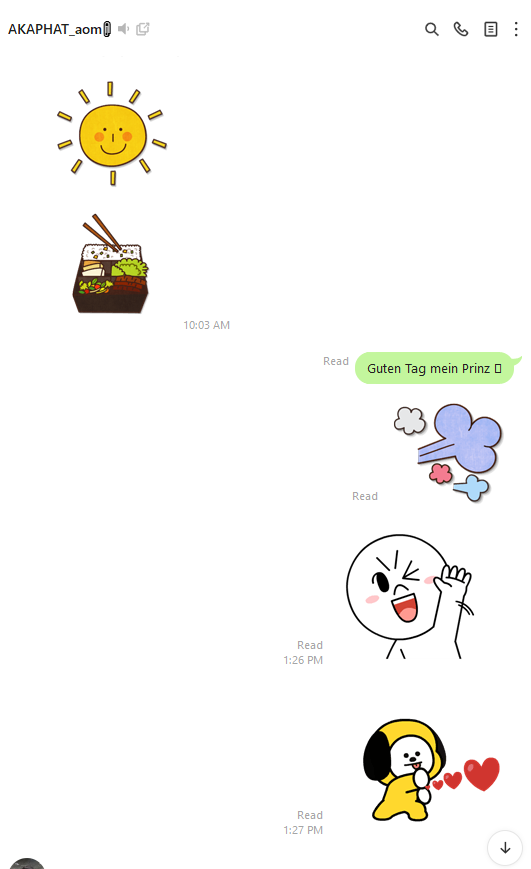Jump to latest message with down arrow
Viewport: 531px width, 869px height.
[x=505, y=848]
